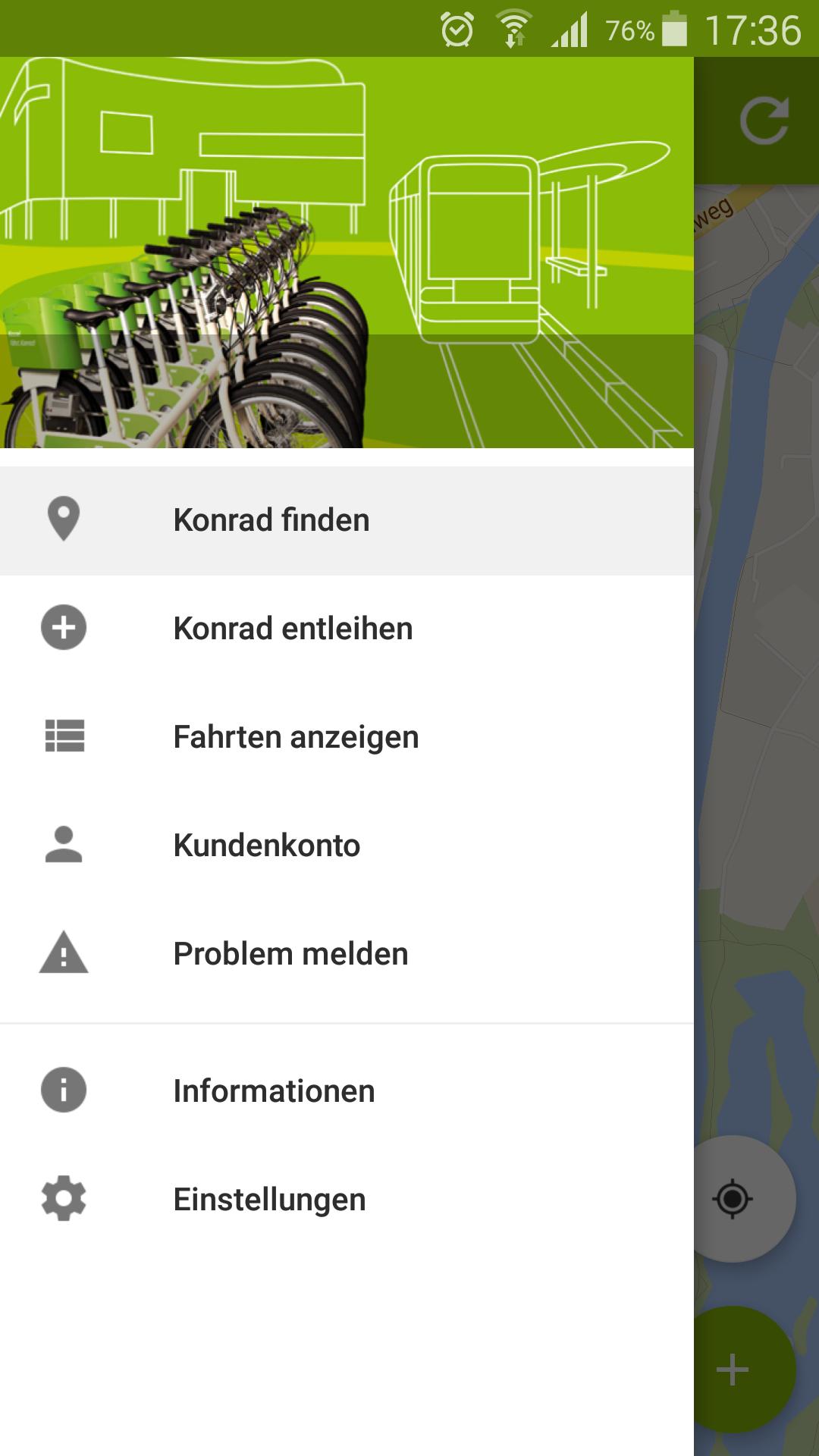
Task: Select the person icon next to Kundenkonto
Action: [62, 844]
